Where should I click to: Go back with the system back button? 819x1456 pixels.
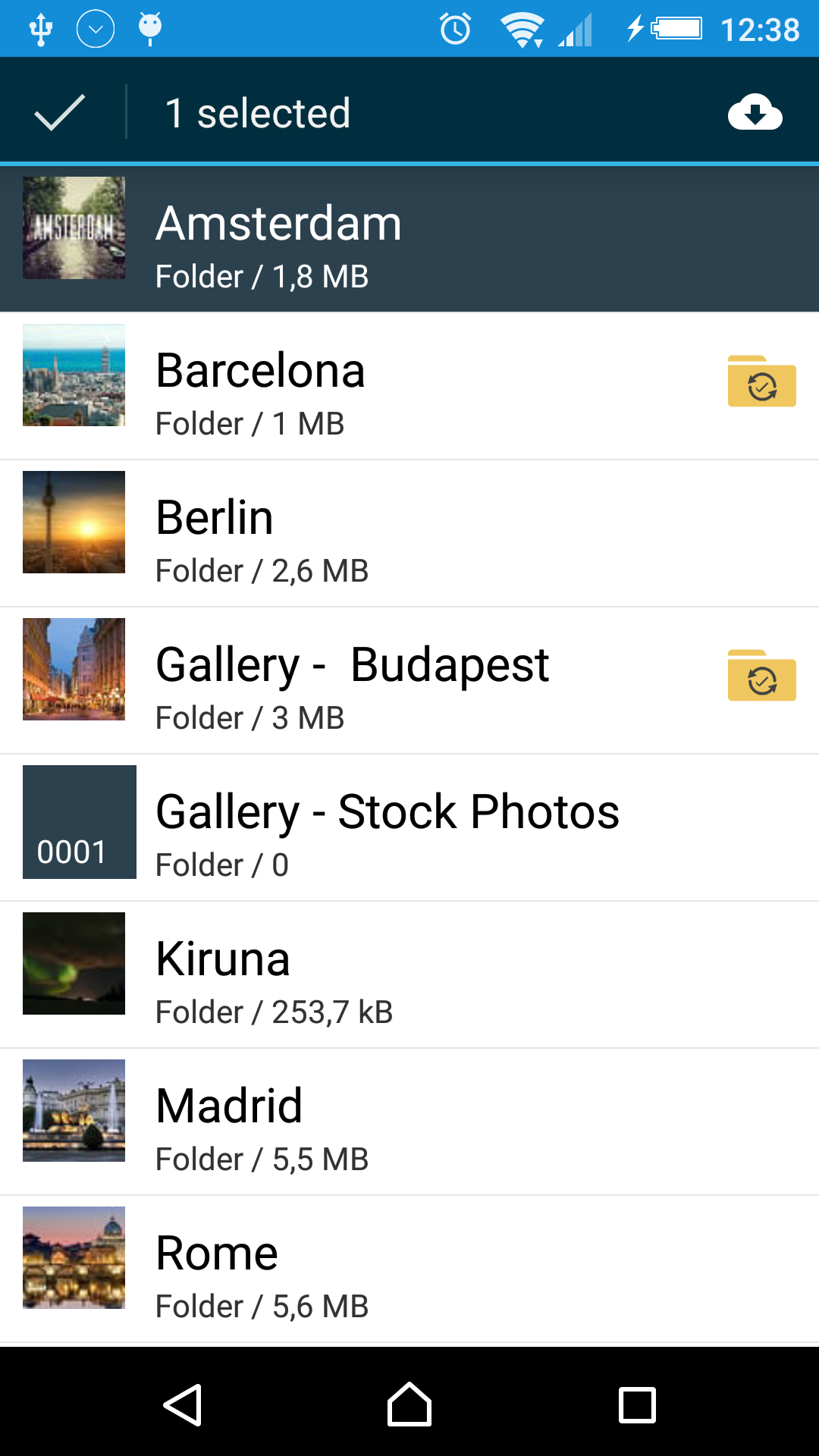click(183, 1405)
